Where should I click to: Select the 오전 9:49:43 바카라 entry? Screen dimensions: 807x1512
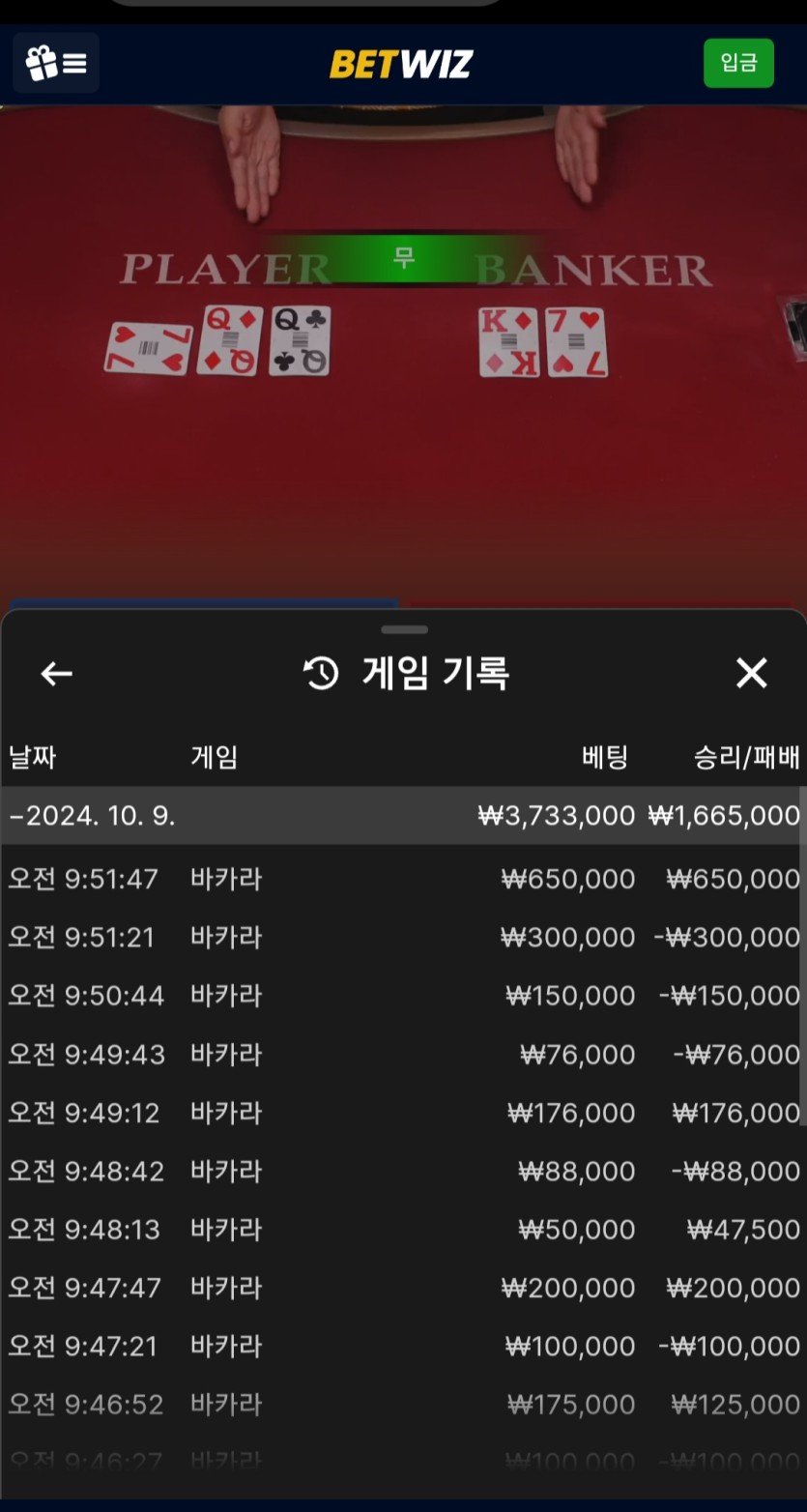tap(401, 1054)
